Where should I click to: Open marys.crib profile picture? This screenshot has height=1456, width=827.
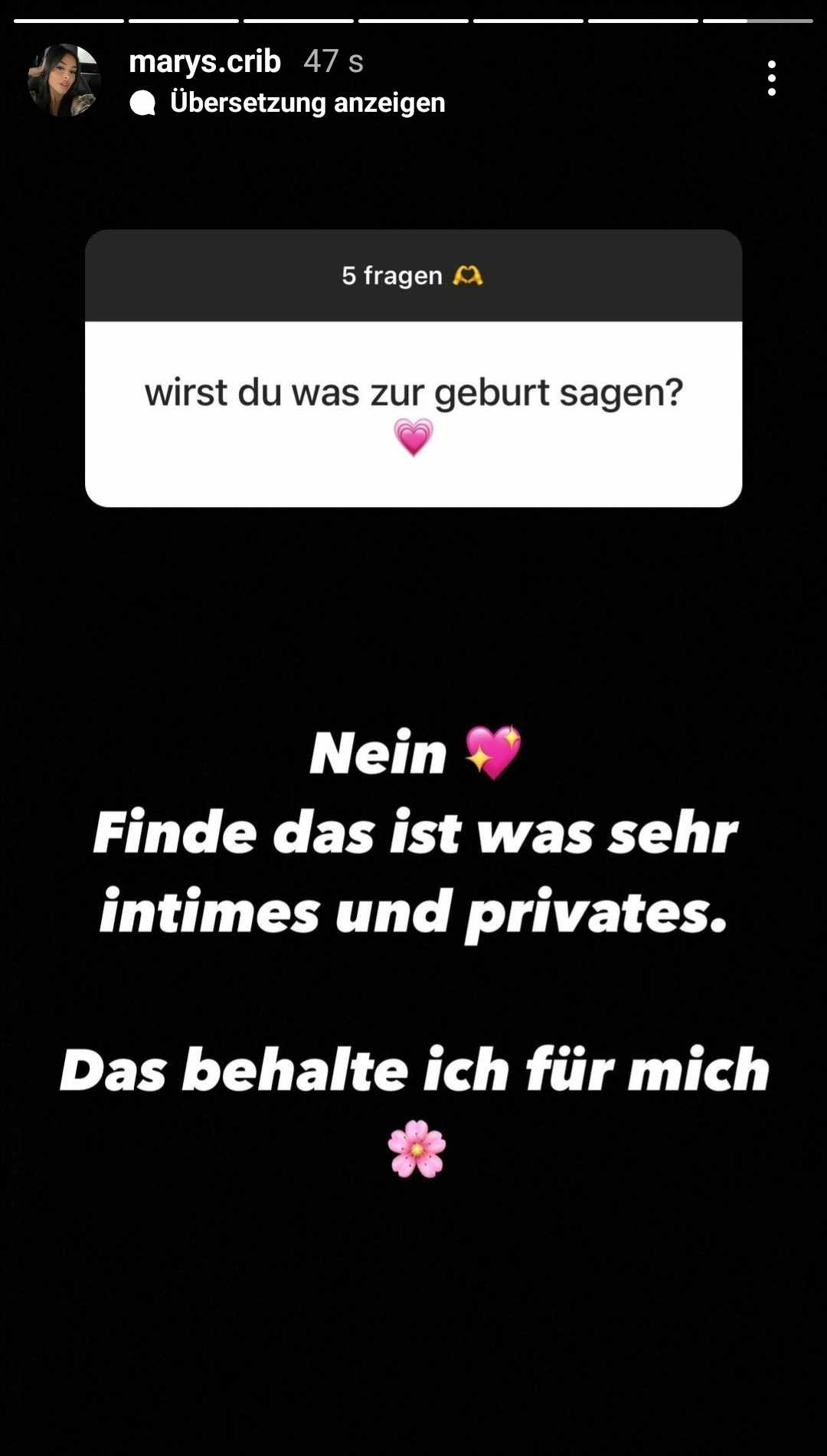(64, 80)
